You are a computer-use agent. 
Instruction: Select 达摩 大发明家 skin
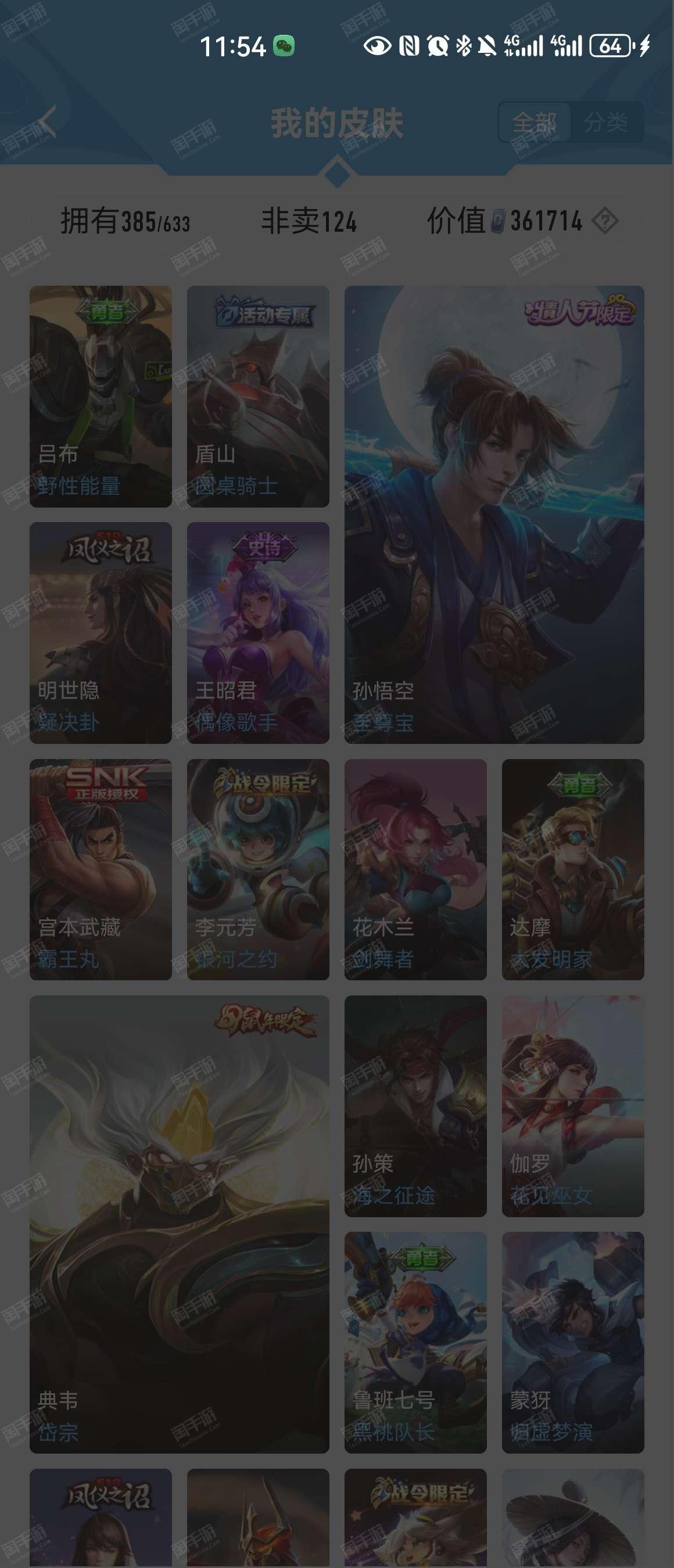click(572, 869)
